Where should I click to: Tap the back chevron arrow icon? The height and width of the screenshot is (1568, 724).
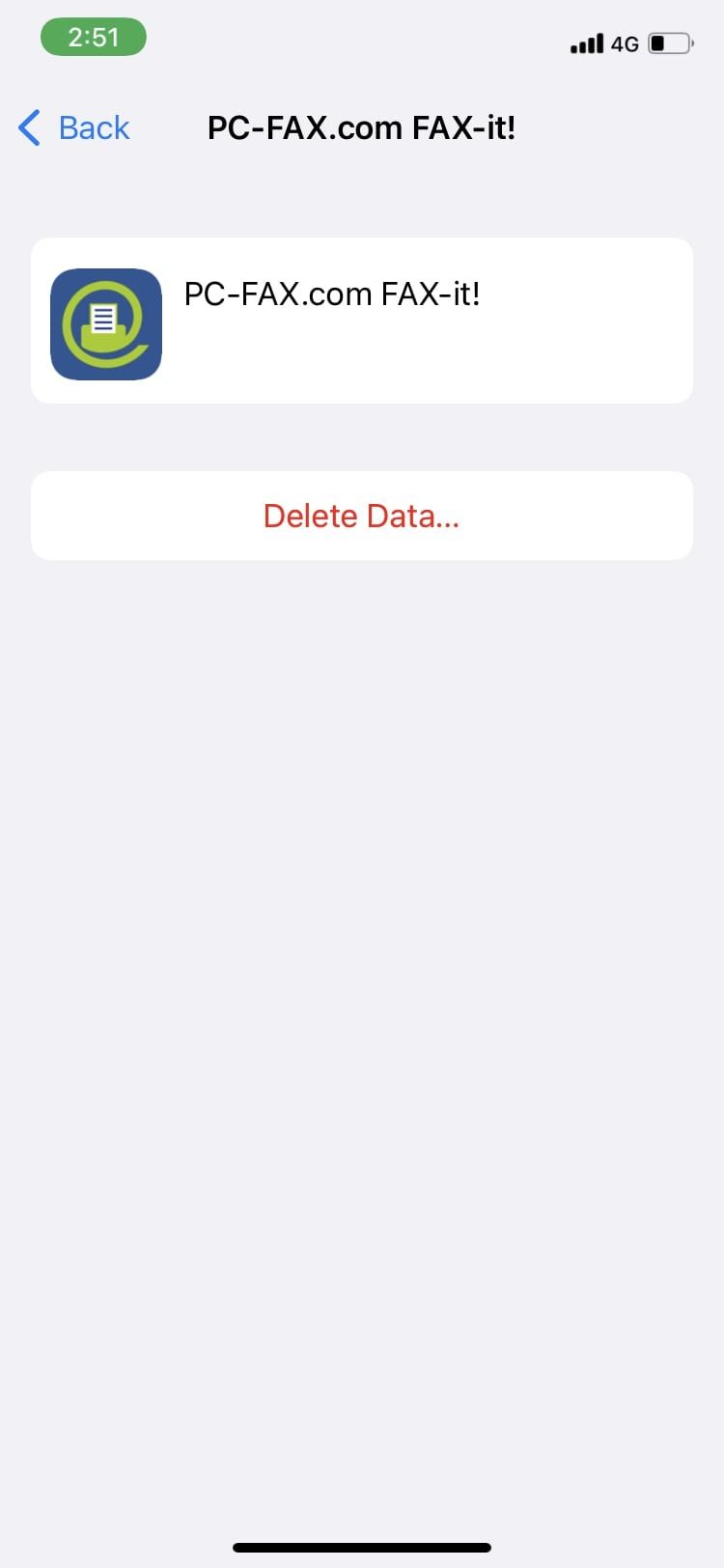(x=28, y=127)
